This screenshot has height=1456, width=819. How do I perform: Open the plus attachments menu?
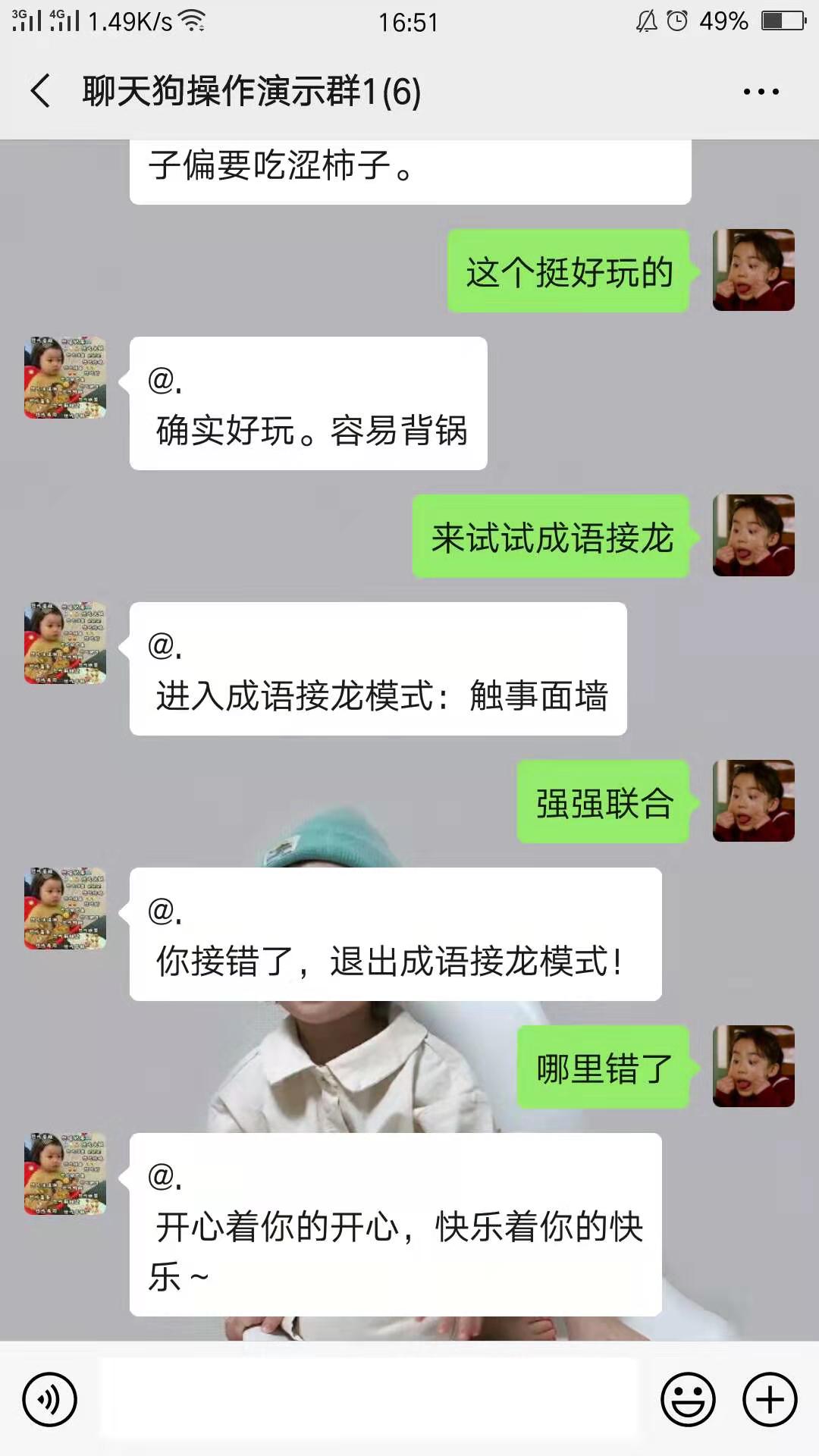[770, 1399]
